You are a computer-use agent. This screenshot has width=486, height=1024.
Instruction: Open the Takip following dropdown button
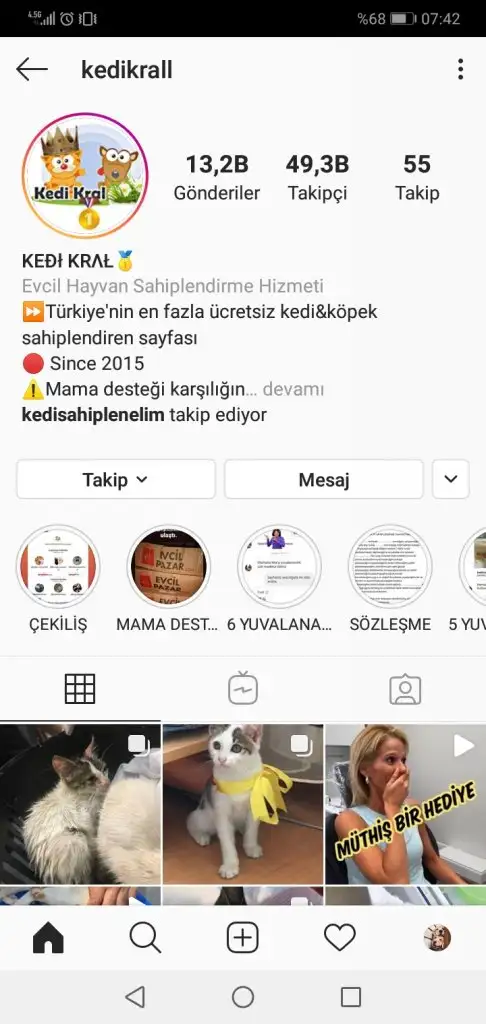click(x=116, y=480)
